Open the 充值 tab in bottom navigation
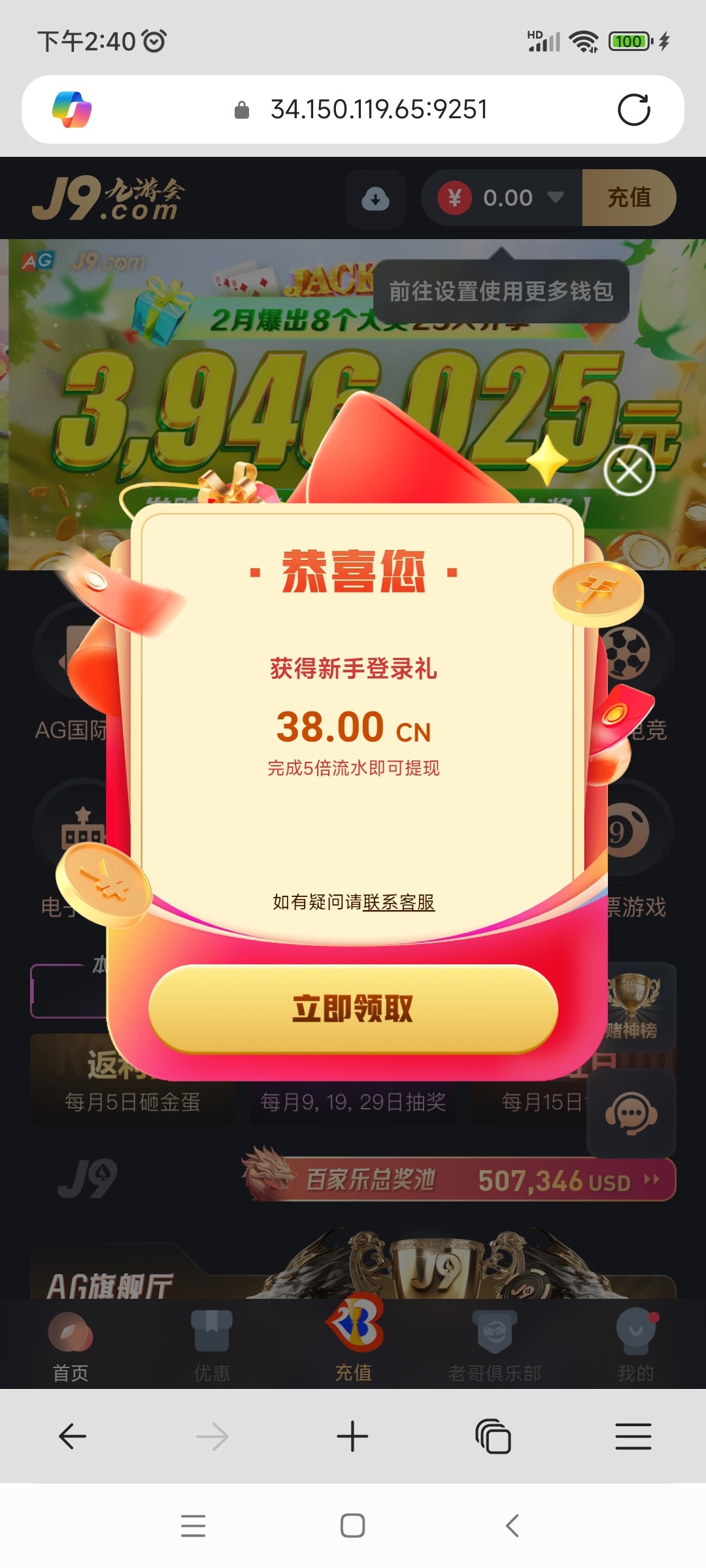This screenshot has height=1568, width=706. [x=354, y=1339]
